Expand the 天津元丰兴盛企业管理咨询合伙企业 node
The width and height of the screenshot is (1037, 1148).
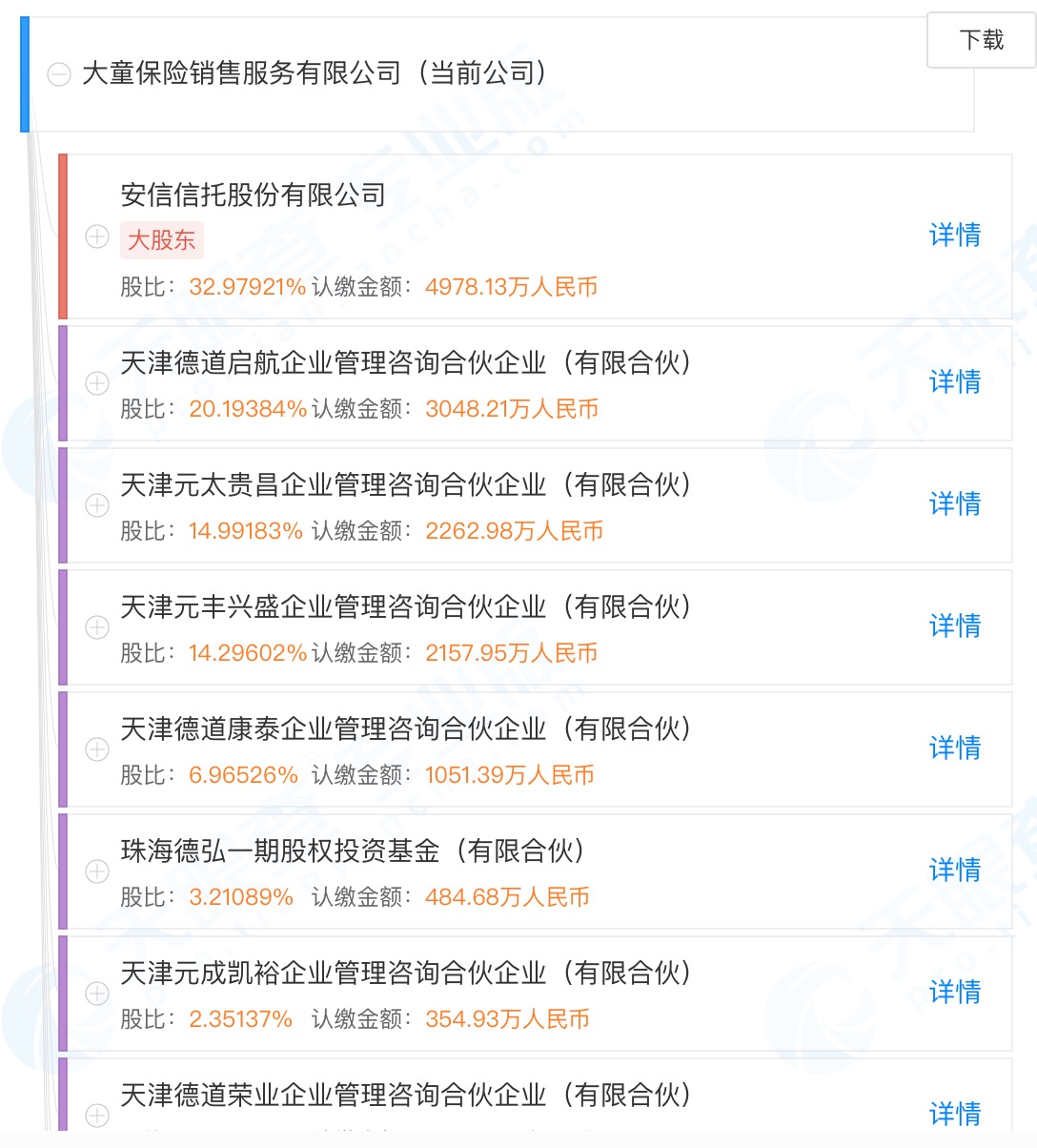click(x=97, y=627)
